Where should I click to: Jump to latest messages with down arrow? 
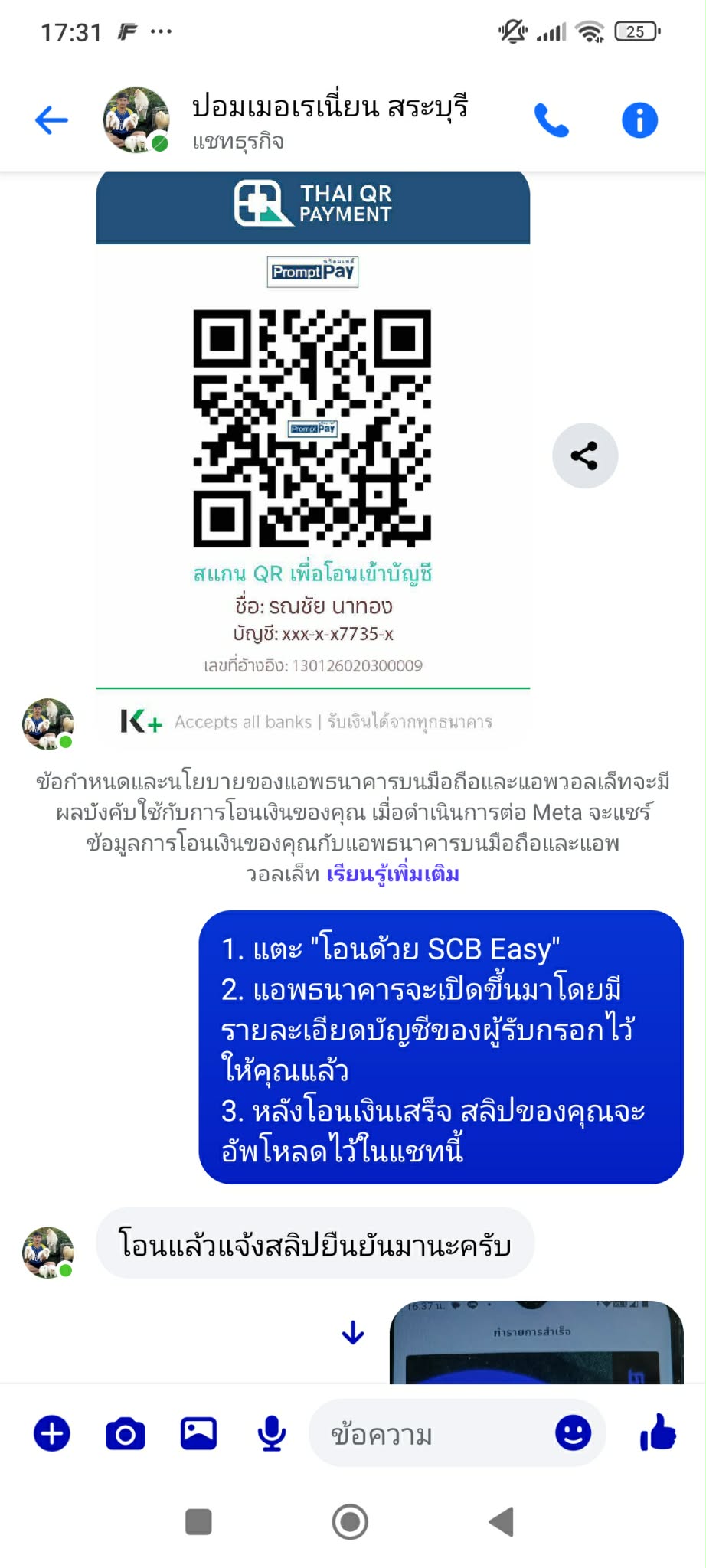353,1333
